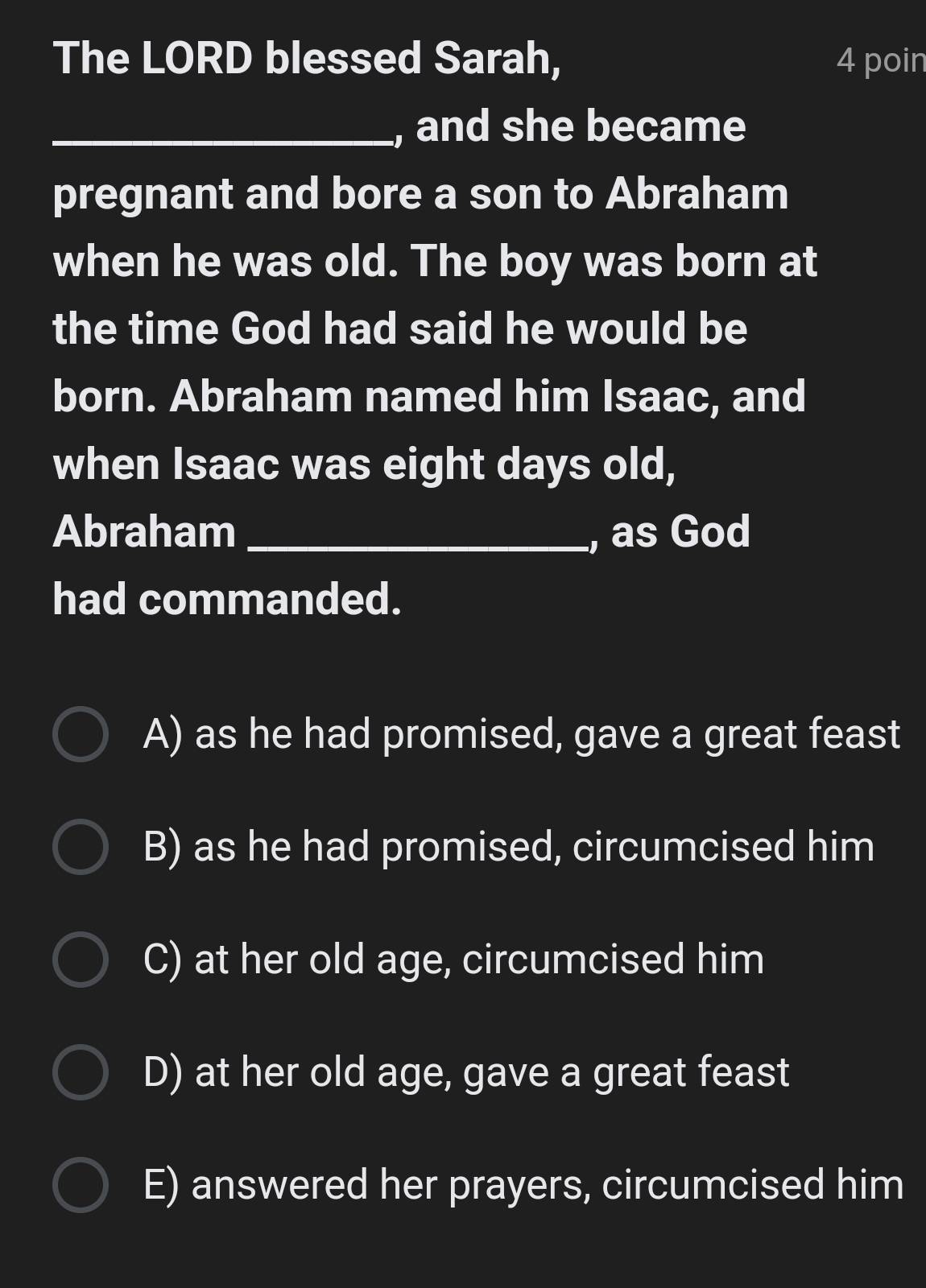Click the circle next to option A
This screenshot has height=1288, width=926.
[x=81, y=733]
